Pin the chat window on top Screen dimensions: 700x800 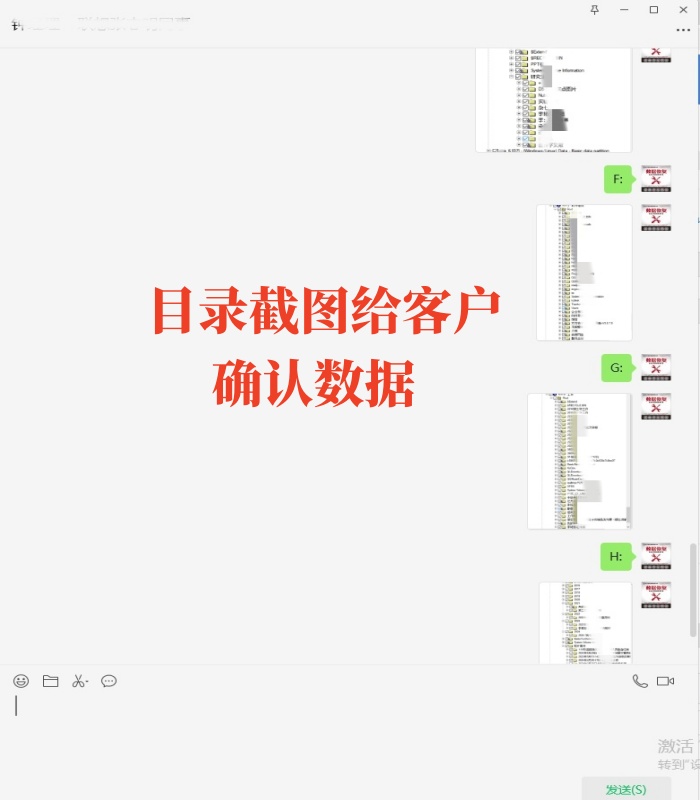point(595,9)
